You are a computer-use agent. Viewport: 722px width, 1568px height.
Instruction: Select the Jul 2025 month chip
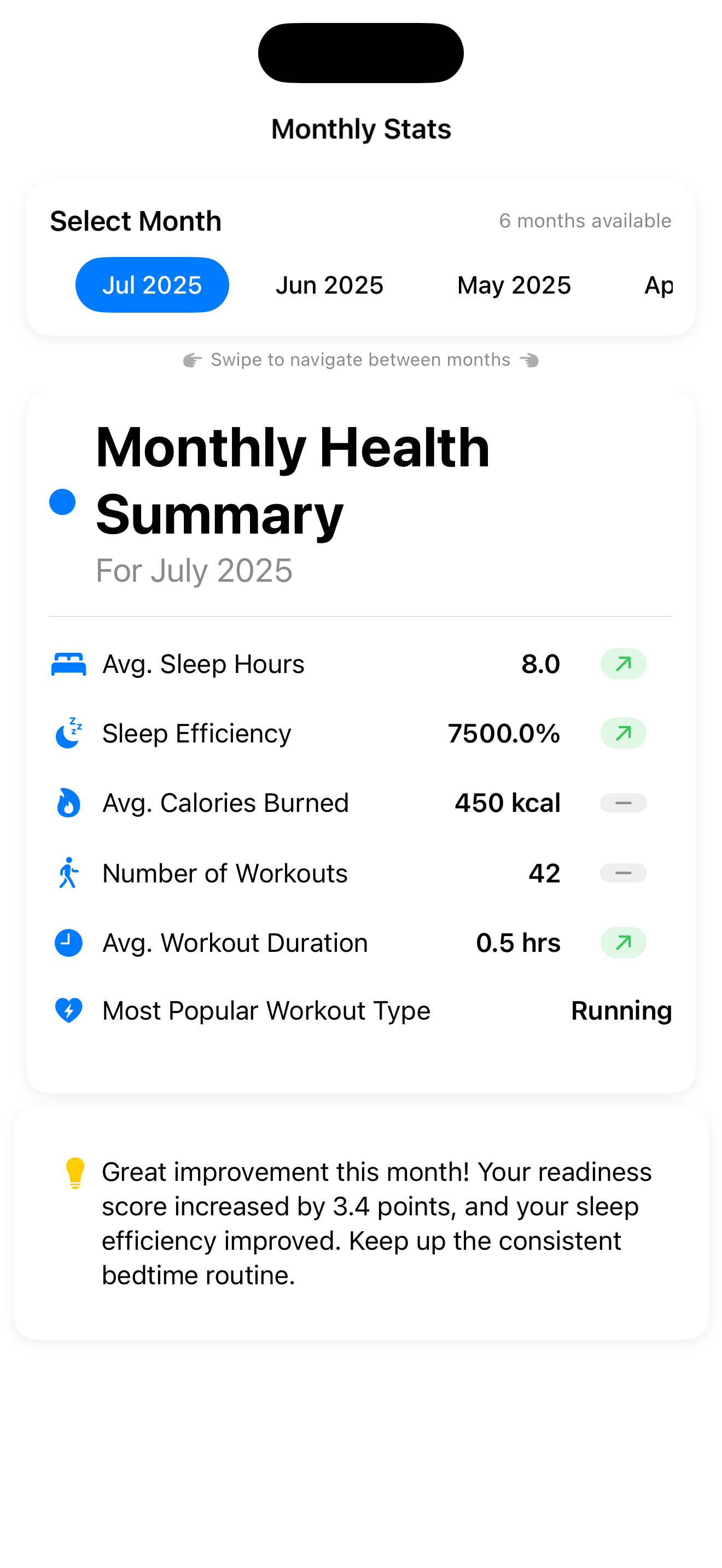click(152, 285)
